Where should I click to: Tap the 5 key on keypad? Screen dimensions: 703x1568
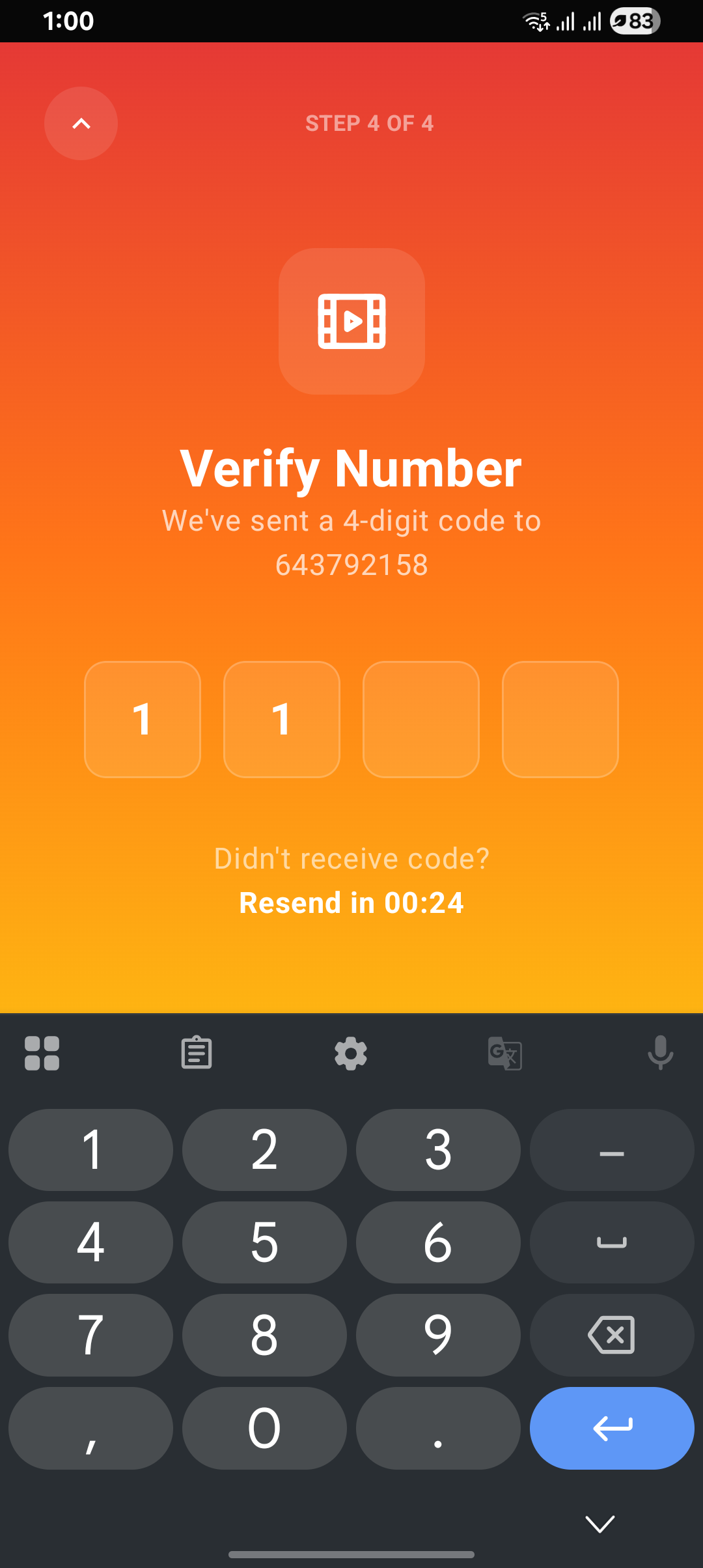pyautogui.click(x=264, y=1242)
